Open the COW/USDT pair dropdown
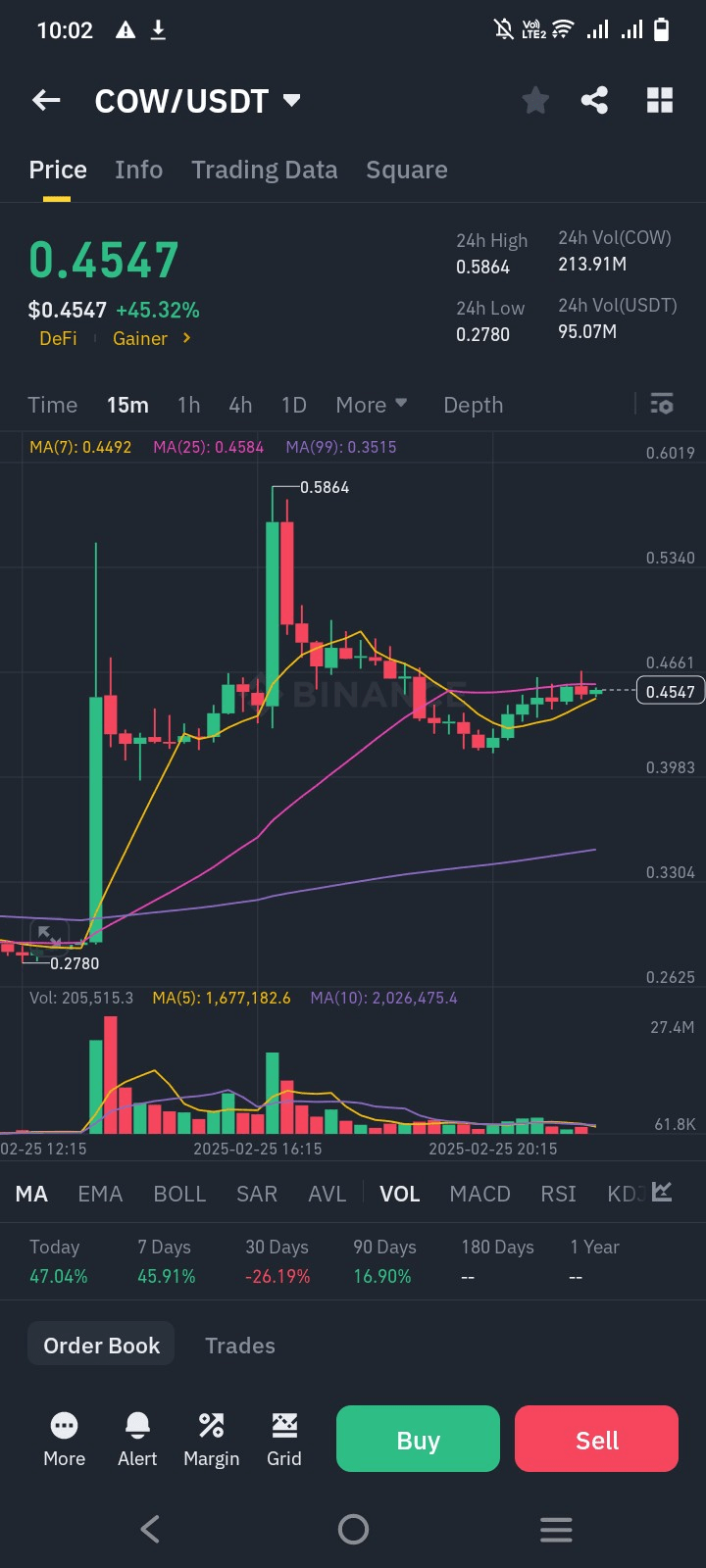 tap(291, 100)
